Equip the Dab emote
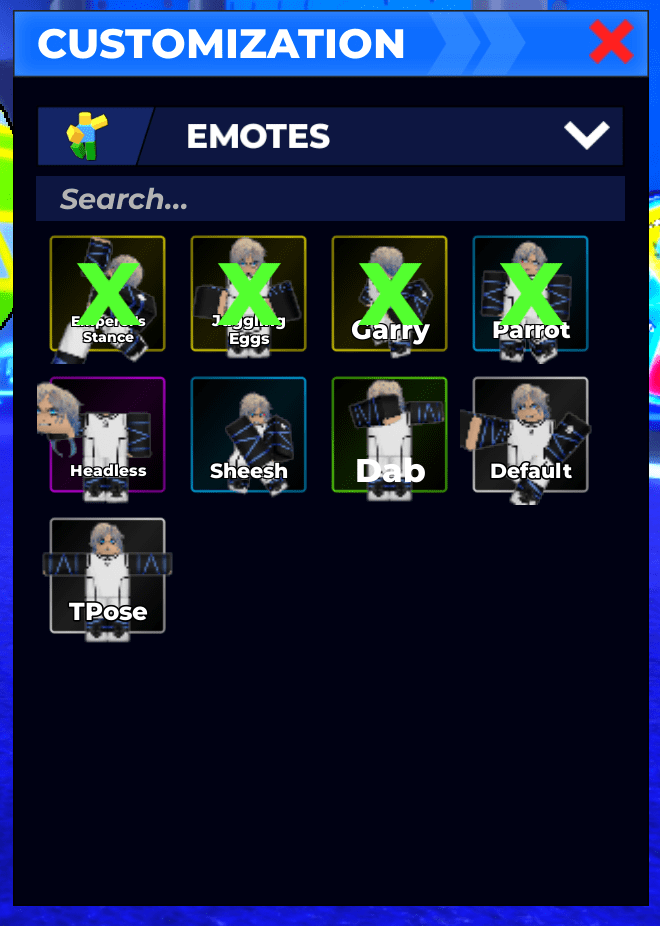Viewport: 660px width, 926px height. (389, 435)
